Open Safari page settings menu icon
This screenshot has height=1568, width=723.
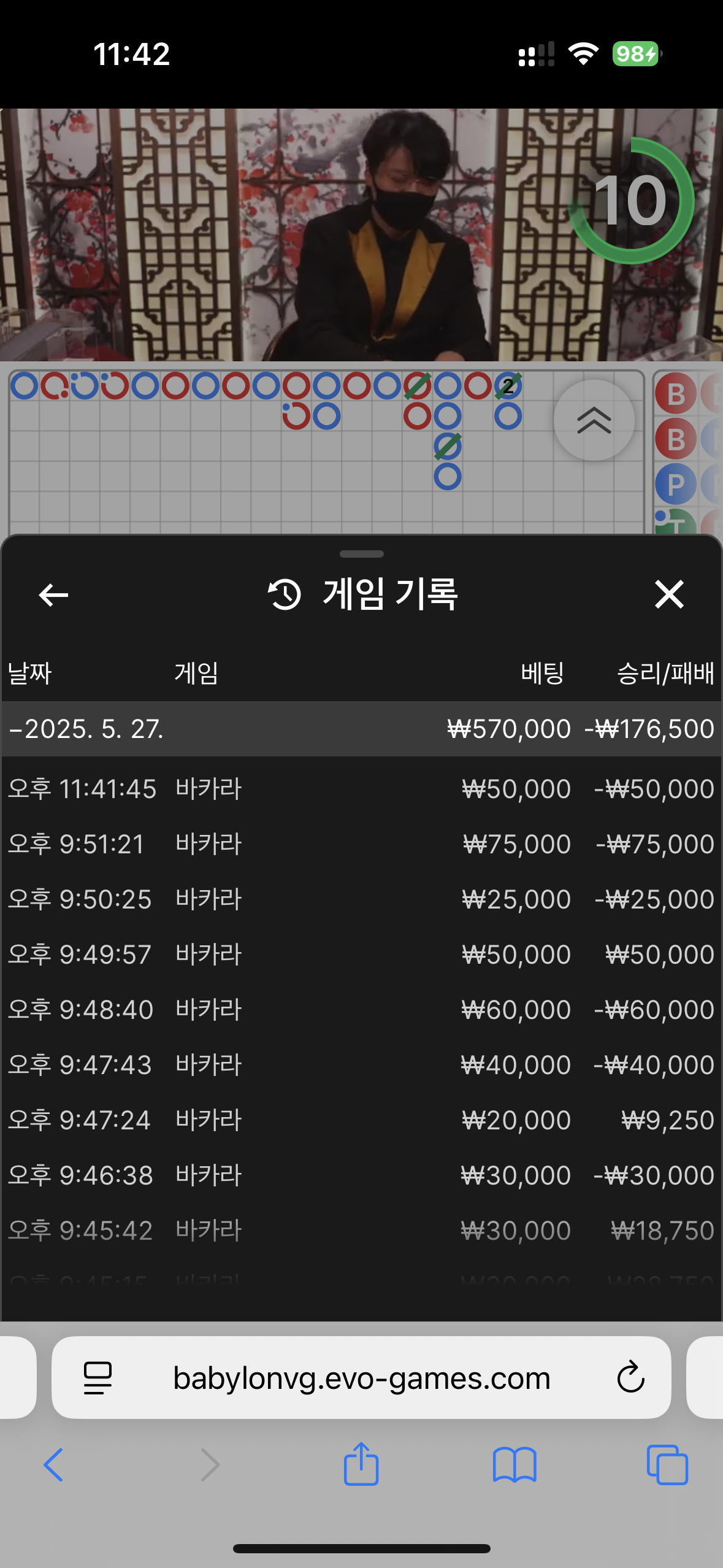click(98, 1378)
